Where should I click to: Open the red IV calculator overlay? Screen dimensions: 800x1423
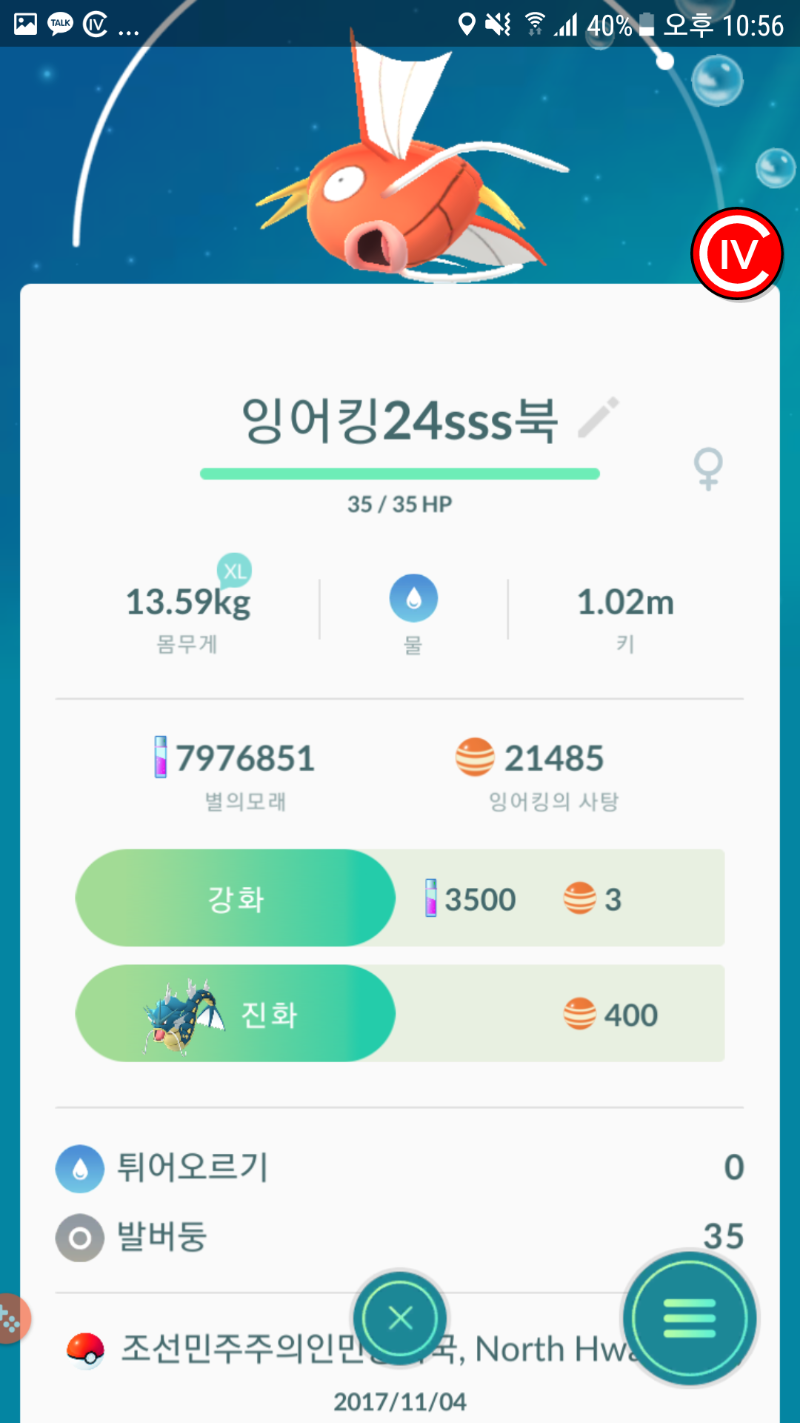(x=735, y=254)
